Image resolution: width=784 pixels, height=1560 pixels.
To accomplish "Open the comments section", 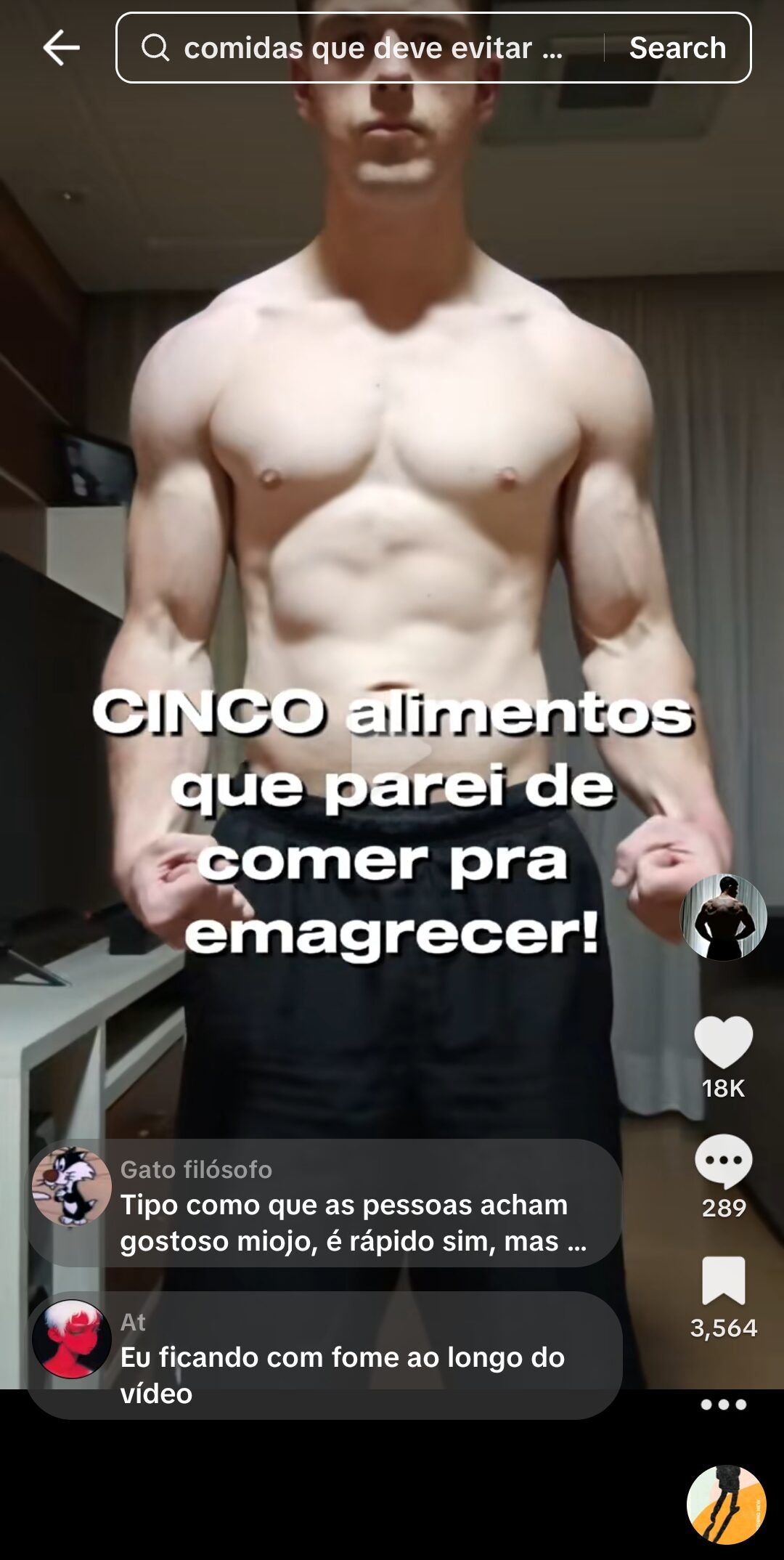I will (723, 1162).
